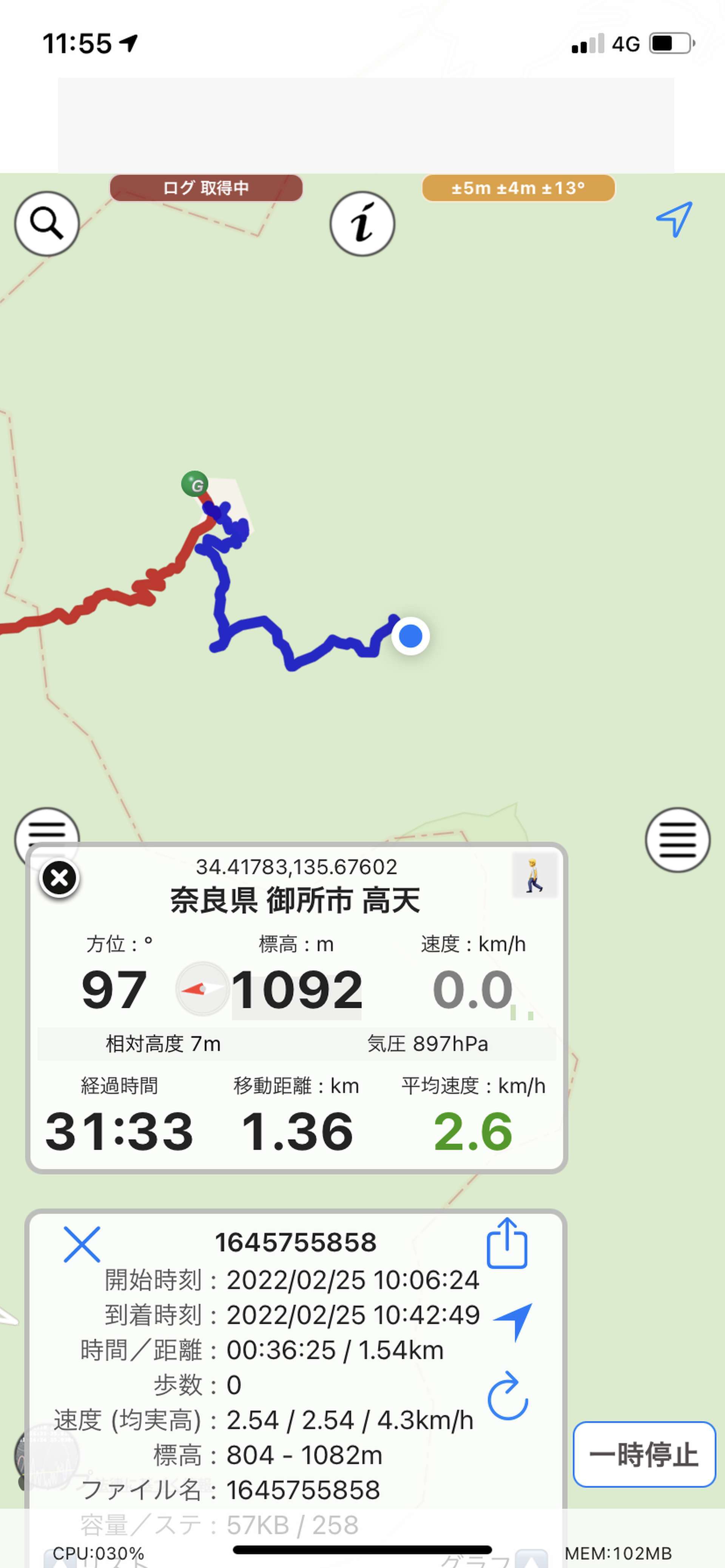Reload the track with circular arrow
The width and height of the screenshot is (725, 1568).
pos(507,1396)
